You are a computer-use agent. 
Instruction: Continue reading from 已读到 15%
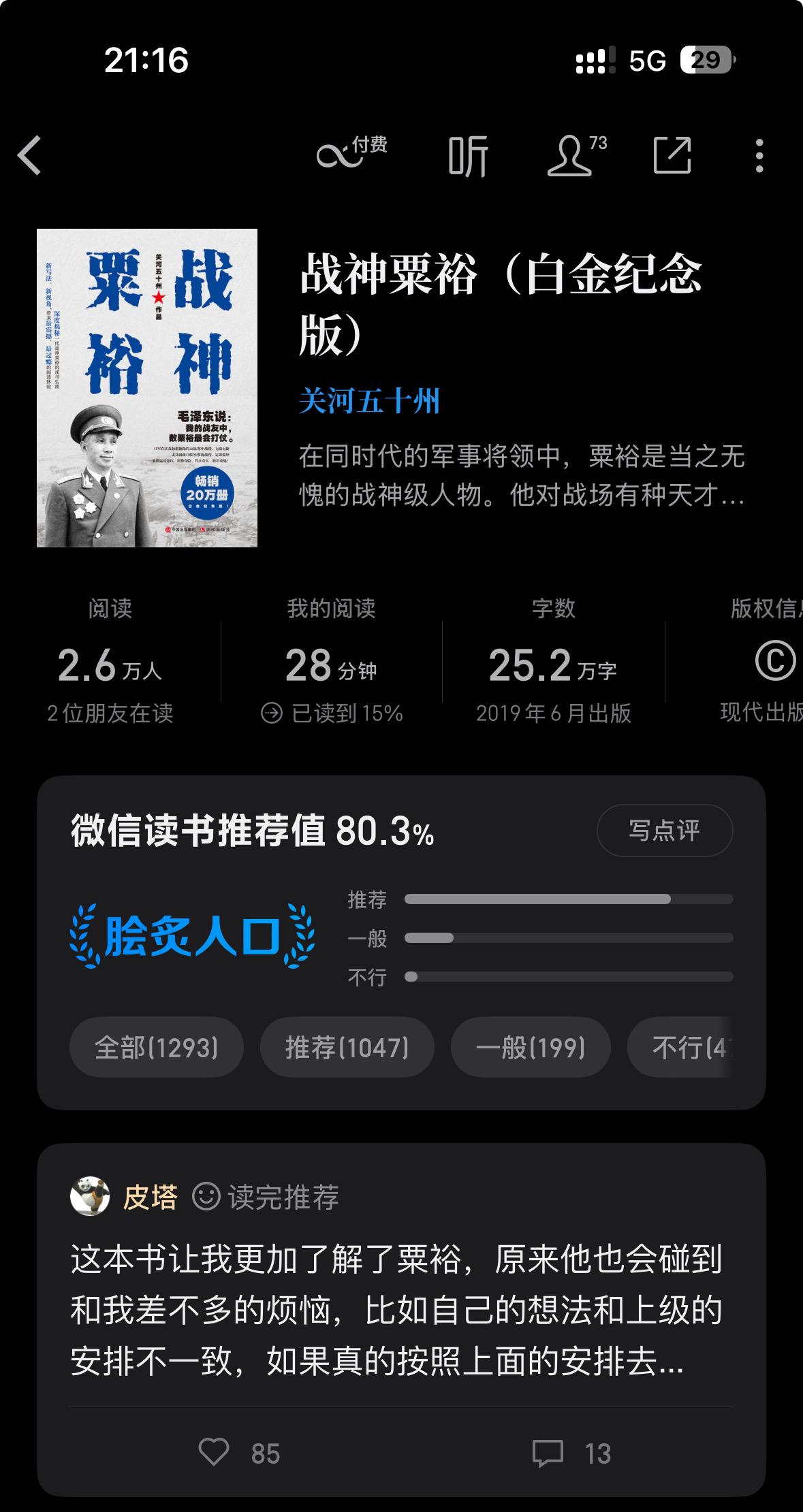point(332,713)
